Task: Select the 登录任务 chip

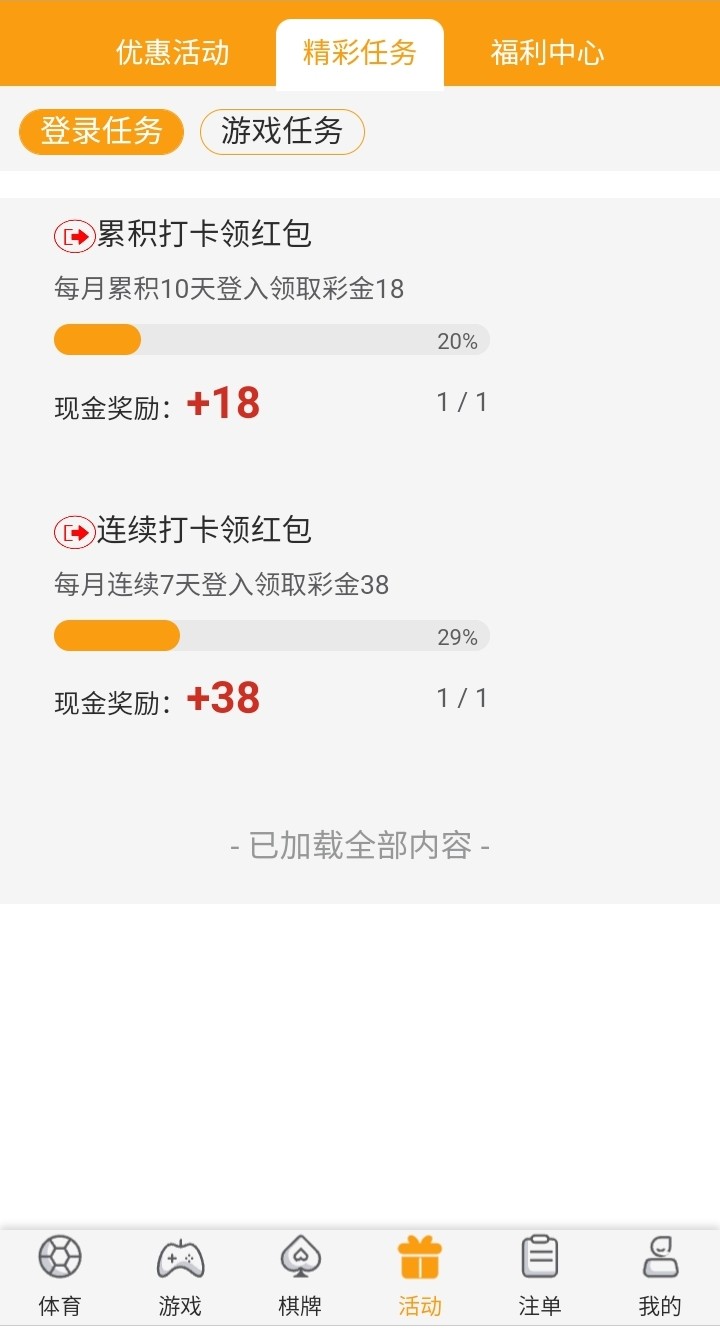Action: [102, 132]
